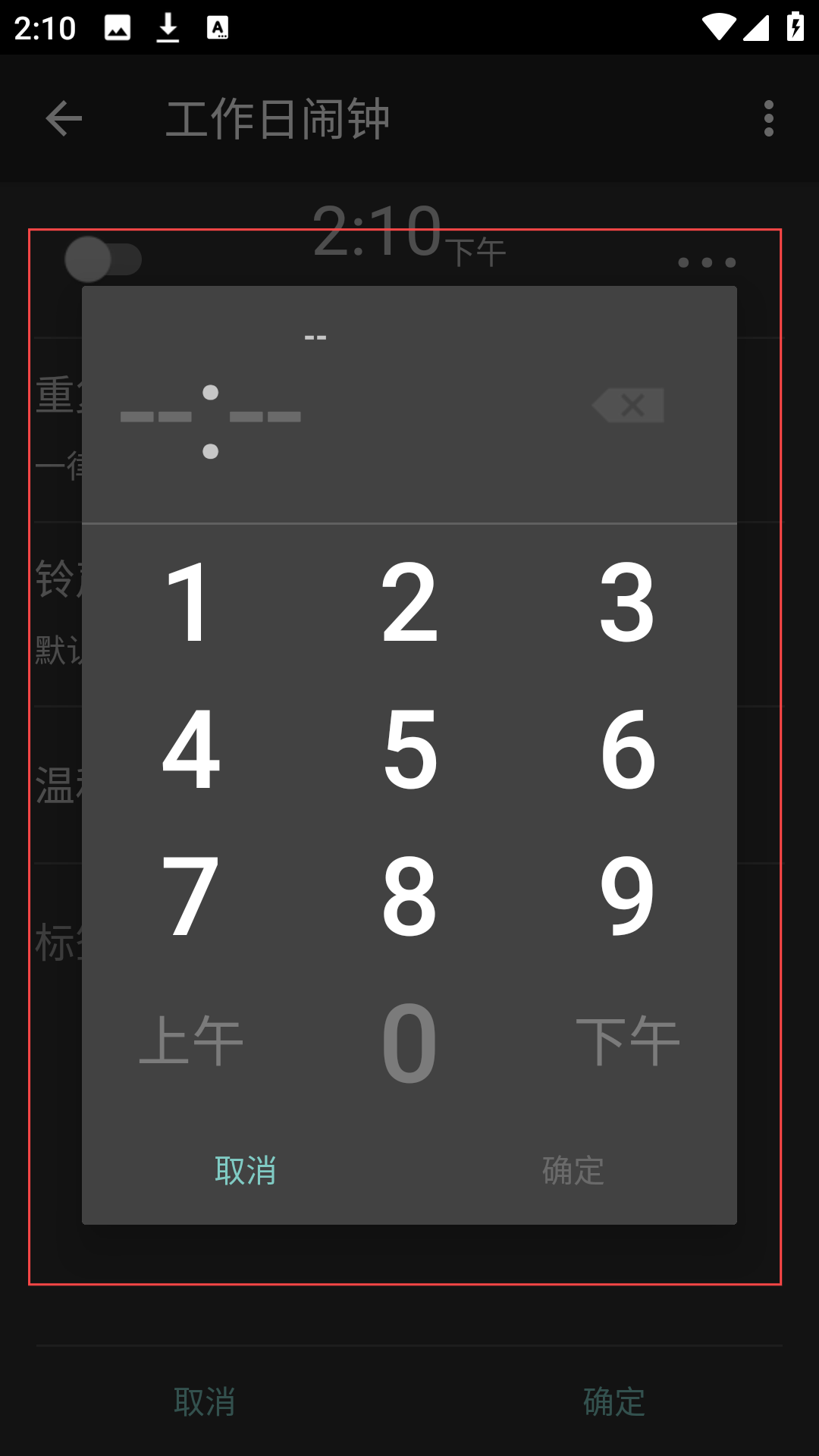
Task: Tap digit 5 on the keypad
Action: coord(409,748)
